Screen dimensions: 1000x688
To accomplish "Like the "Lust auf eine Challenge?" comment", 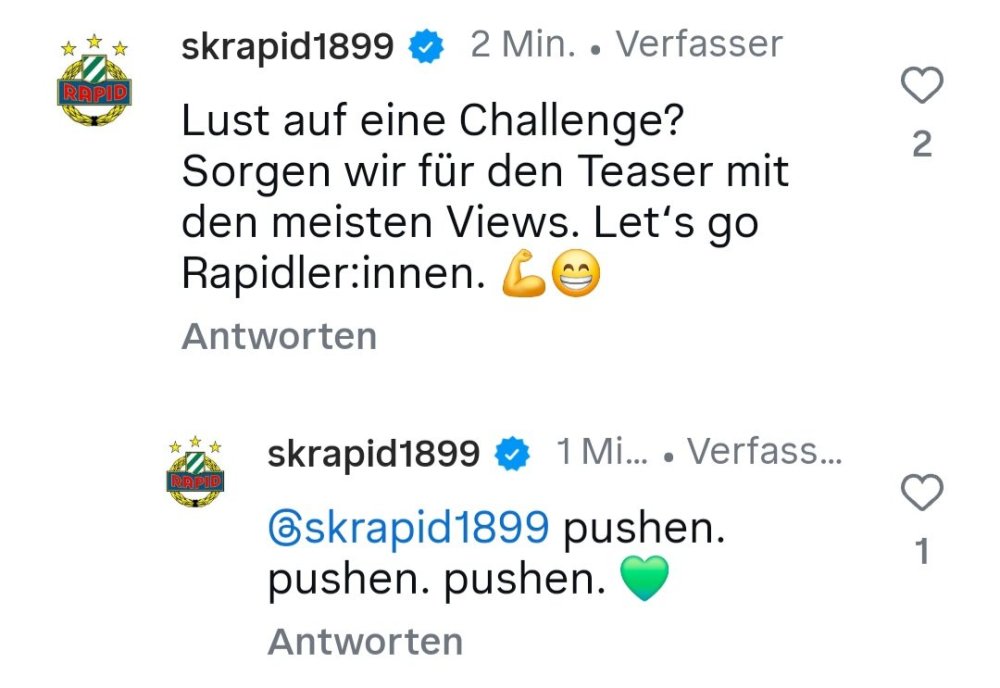I will click(922, 87).
